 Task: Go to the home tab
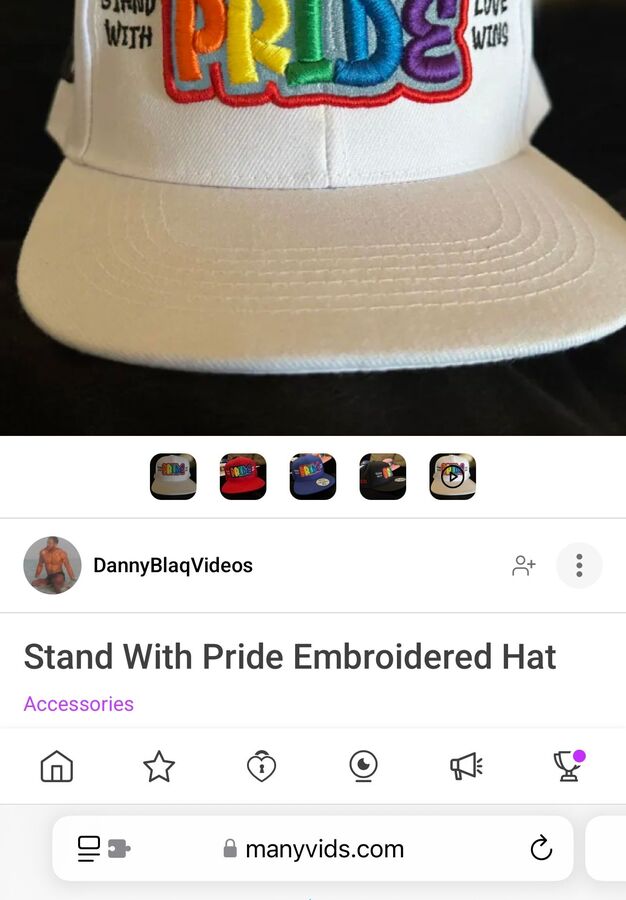click(x=56, y=766)
